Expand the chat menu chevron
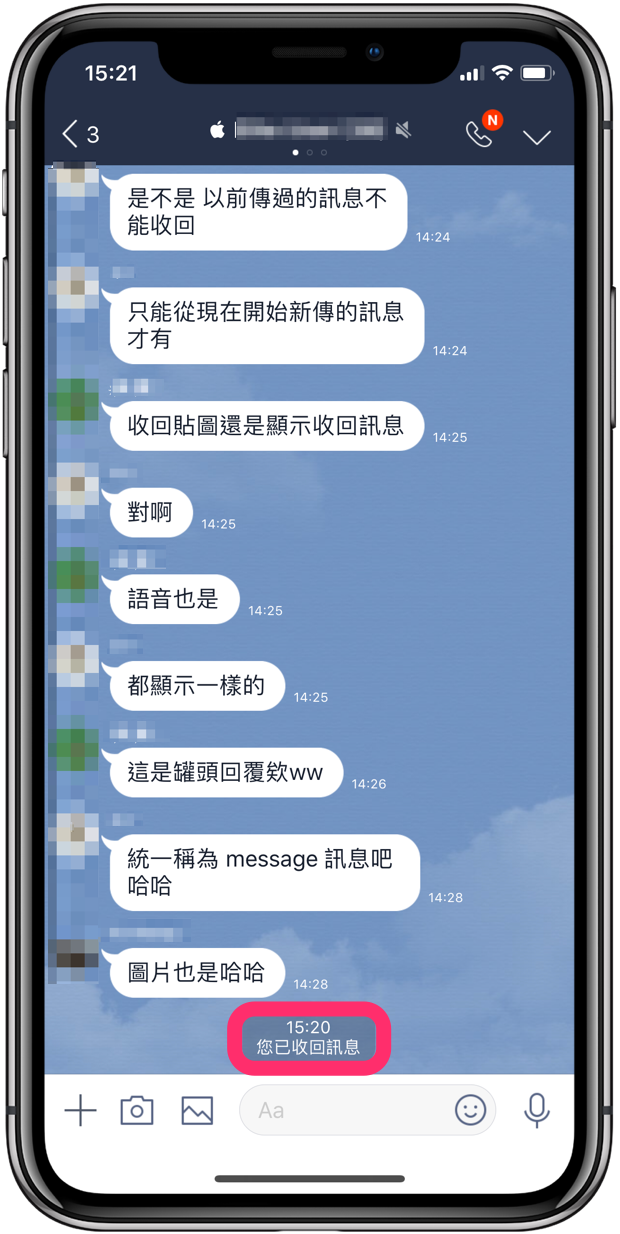The image size is (620, 1234). click(x=537, y=136)
